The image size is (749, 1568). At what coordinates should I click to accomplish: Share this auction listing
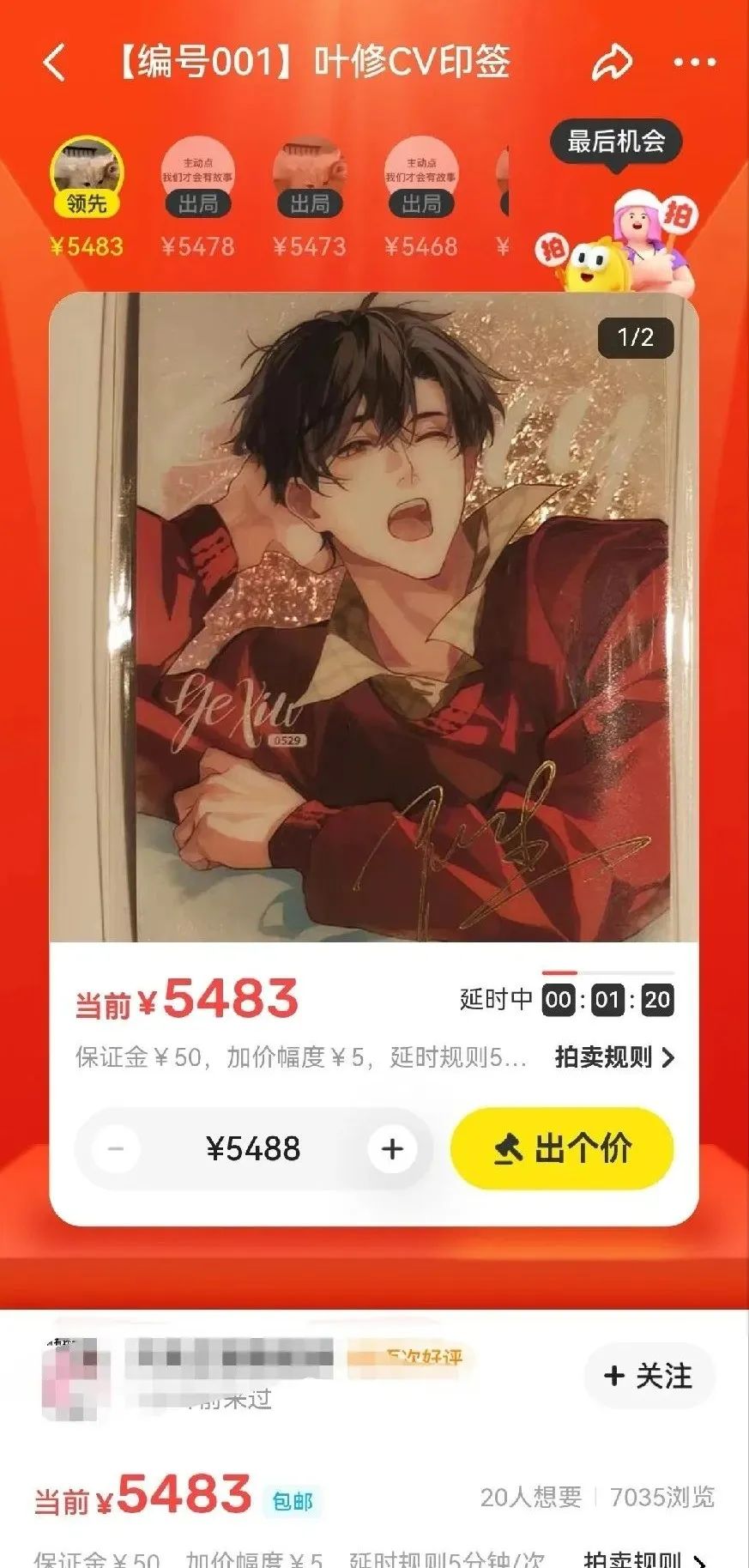613,63
